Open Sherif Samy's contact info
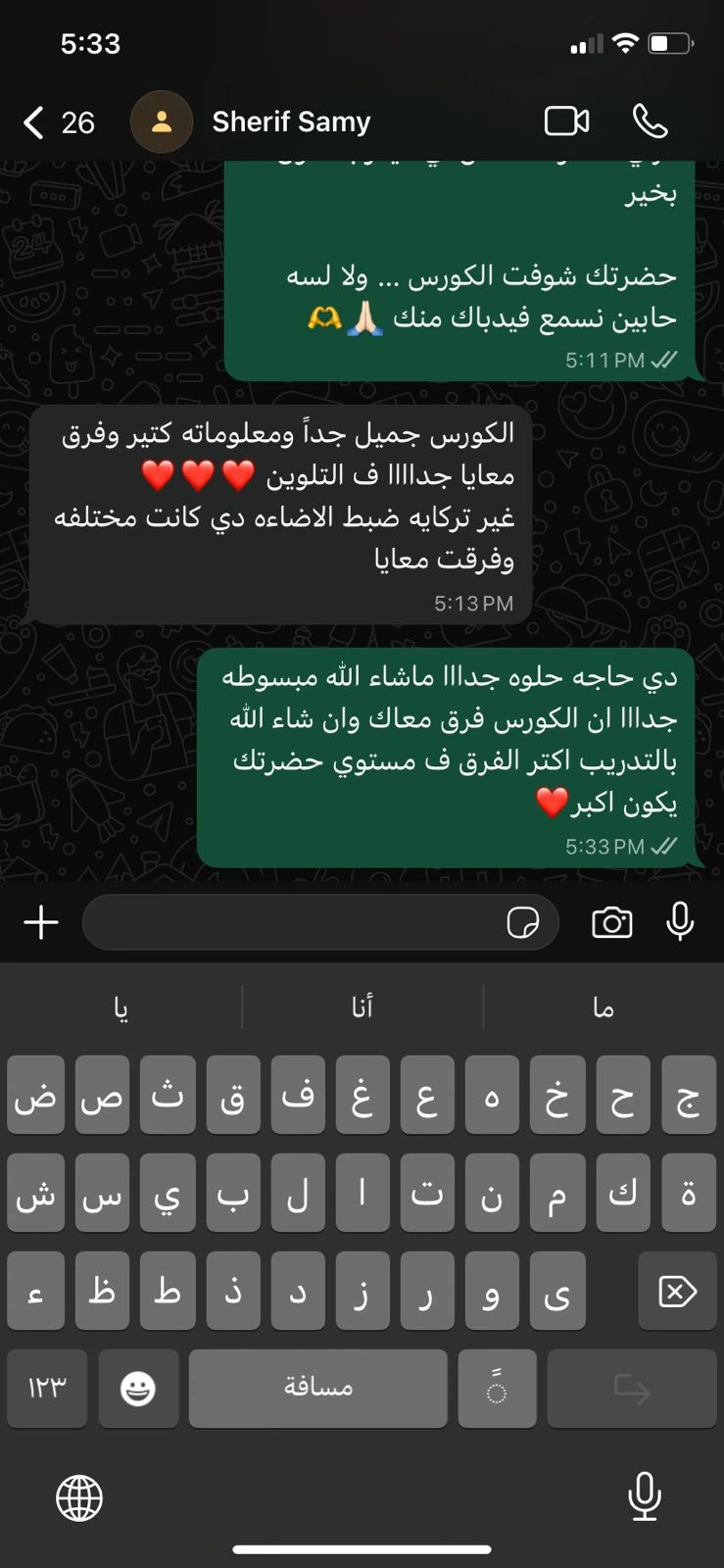The height and width of the screenshot is (1568, 724). click(291, 122)
